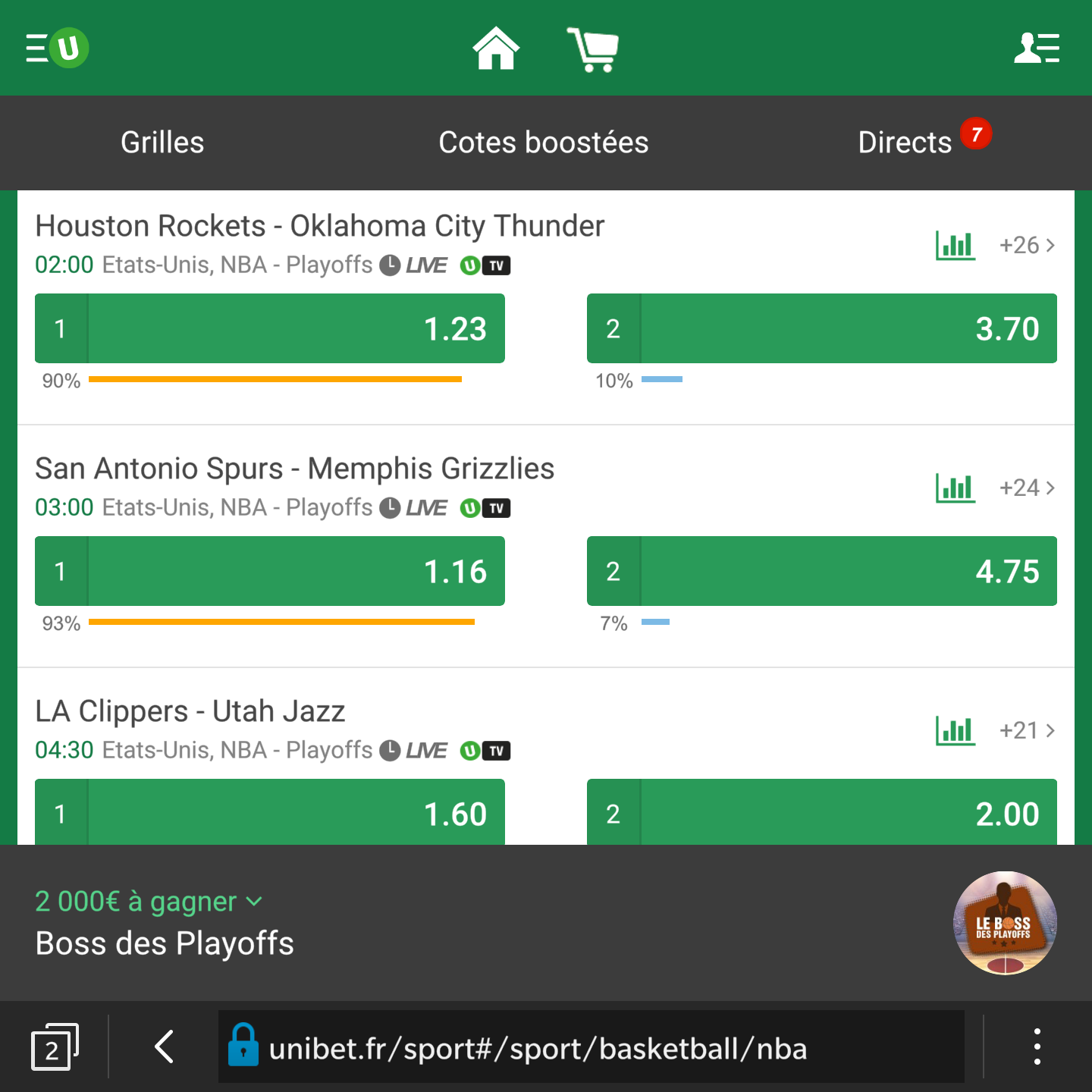
Task: Select Memphis Grizzlies odds 4.75
Action: pos(821,571)
